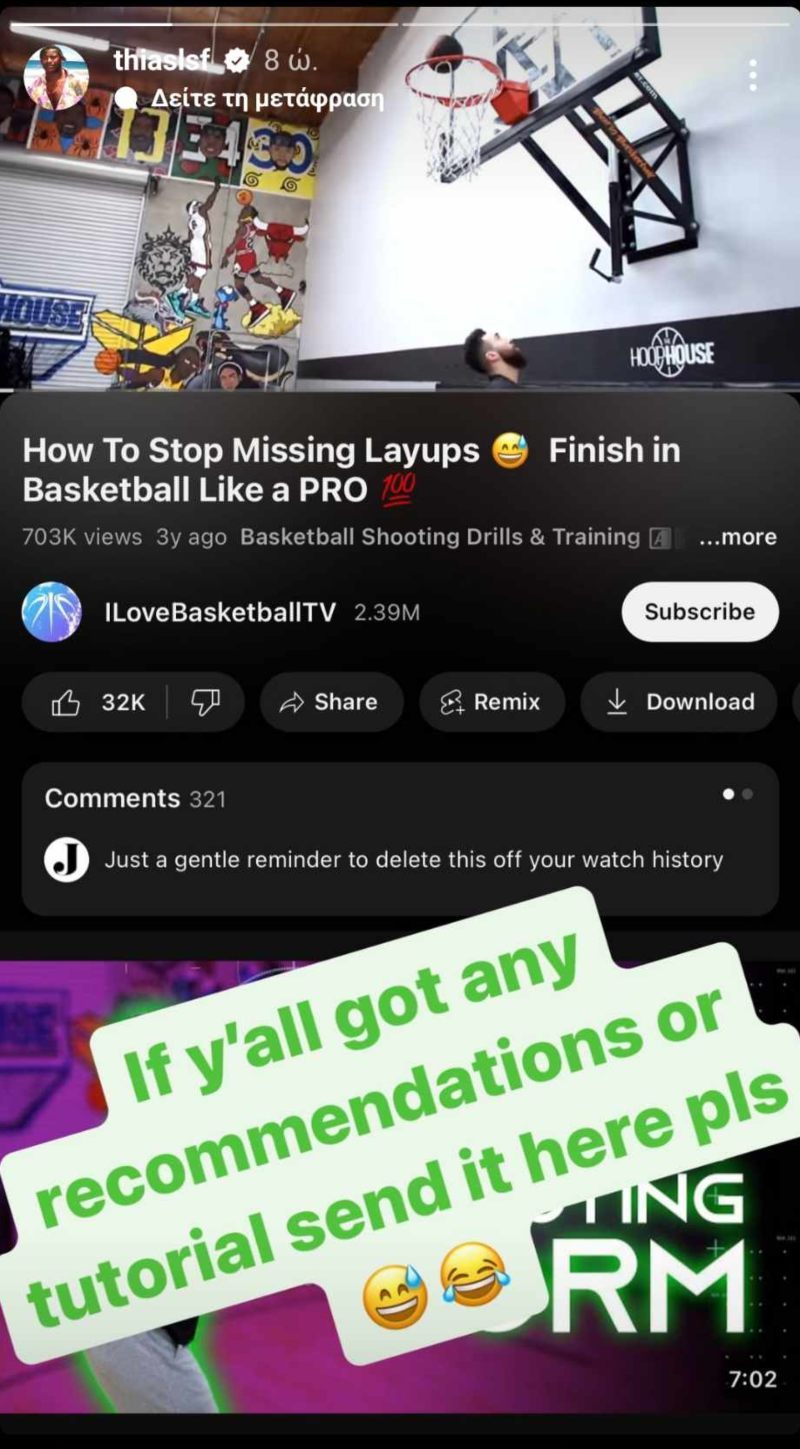Open thiaslsf's profile picture
Screen dimensions: 800x1449
coord(56,77)
